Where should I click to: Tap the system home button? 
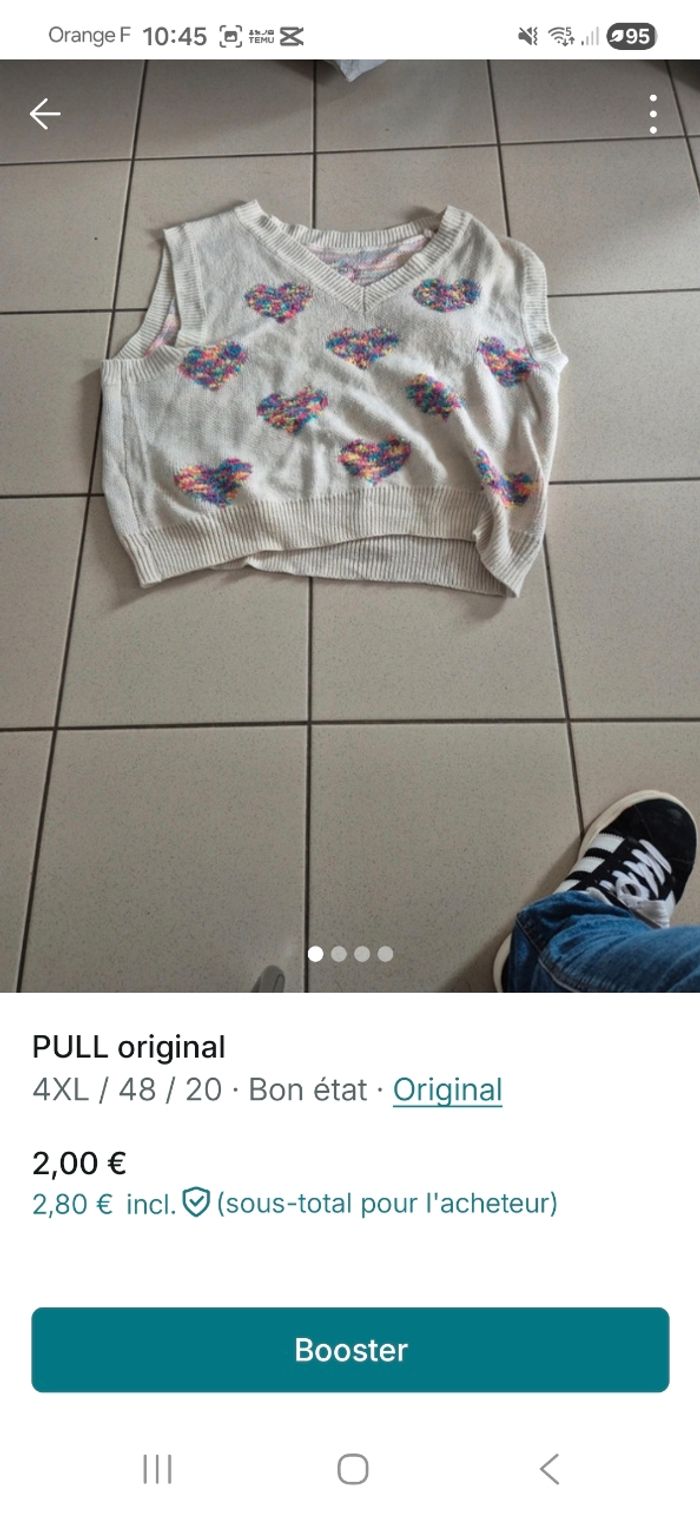pyautogui.click(x=352, y=1469)
